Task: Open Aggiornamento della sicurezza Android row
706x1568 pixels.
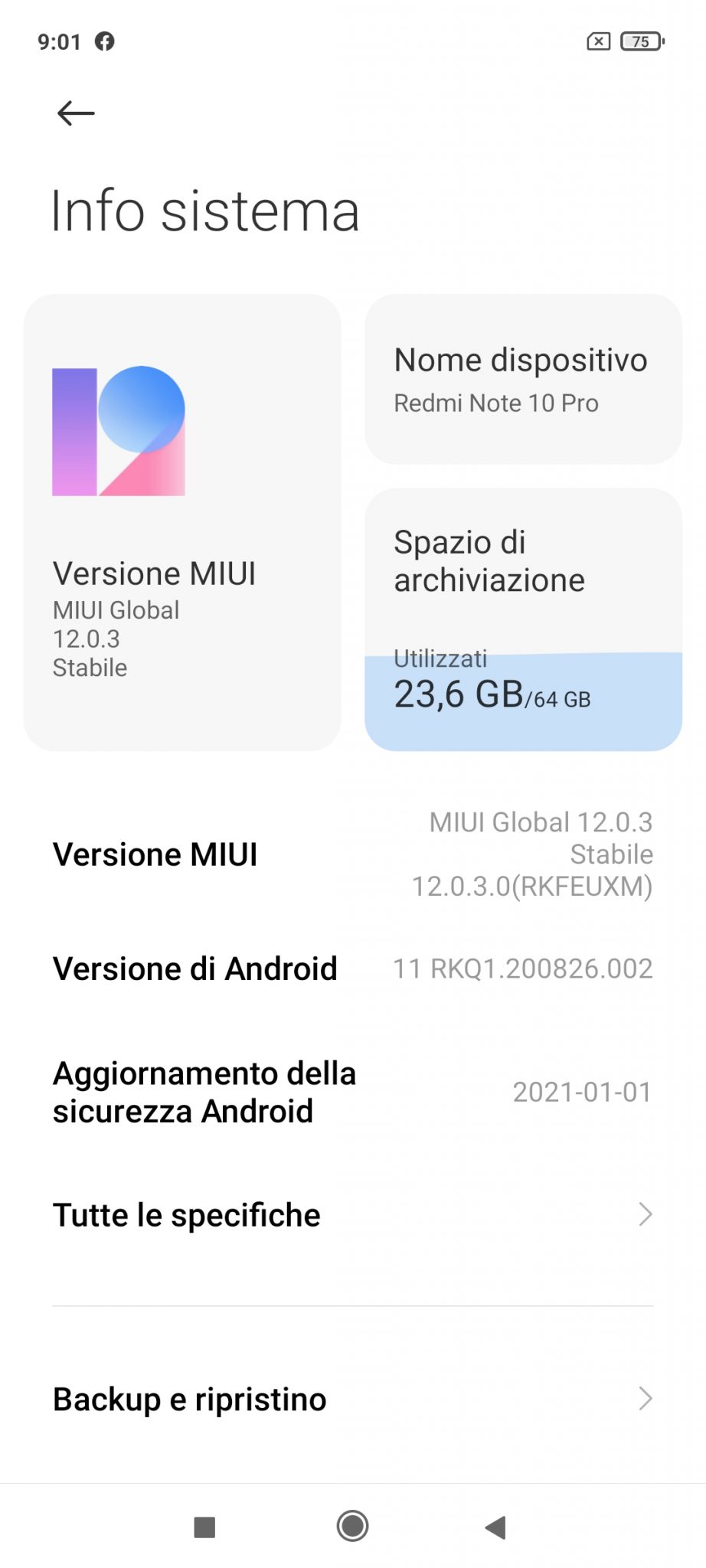Action: [x=353, y=1093]
